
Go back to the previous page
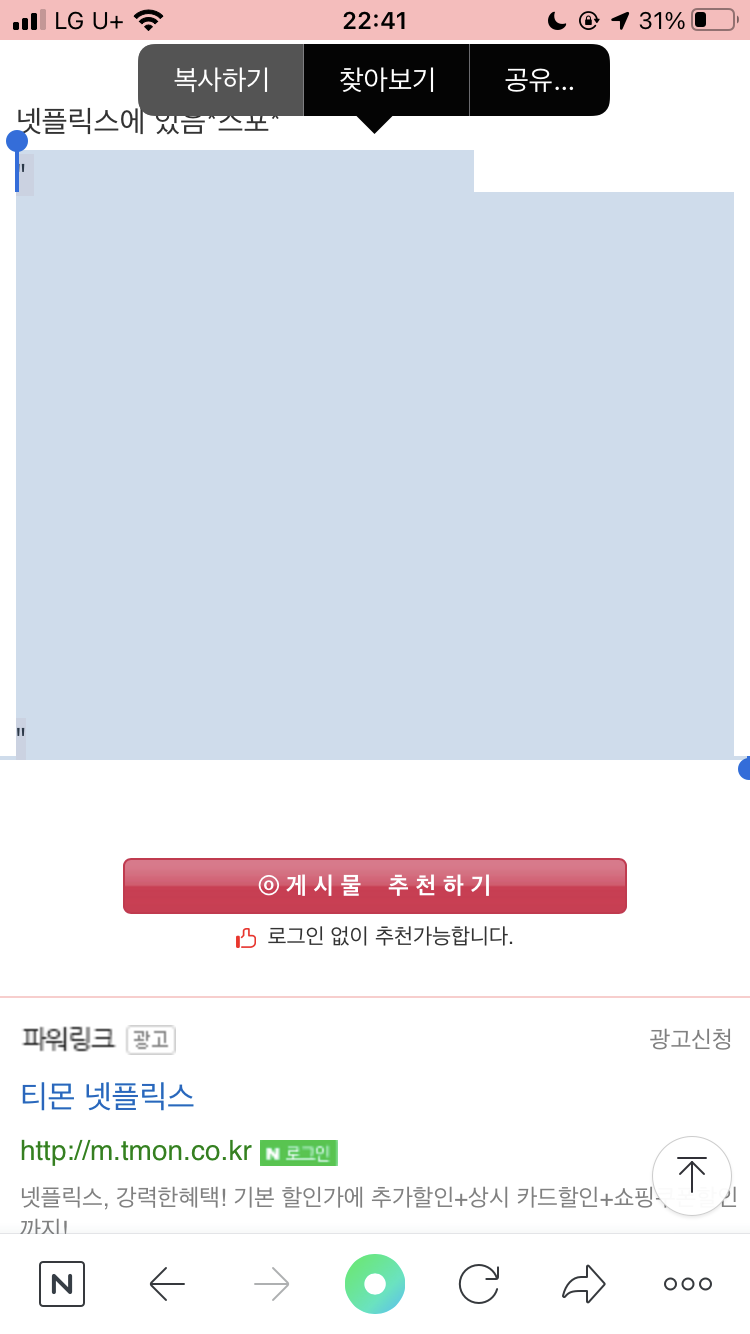[x=167, y=1284]
